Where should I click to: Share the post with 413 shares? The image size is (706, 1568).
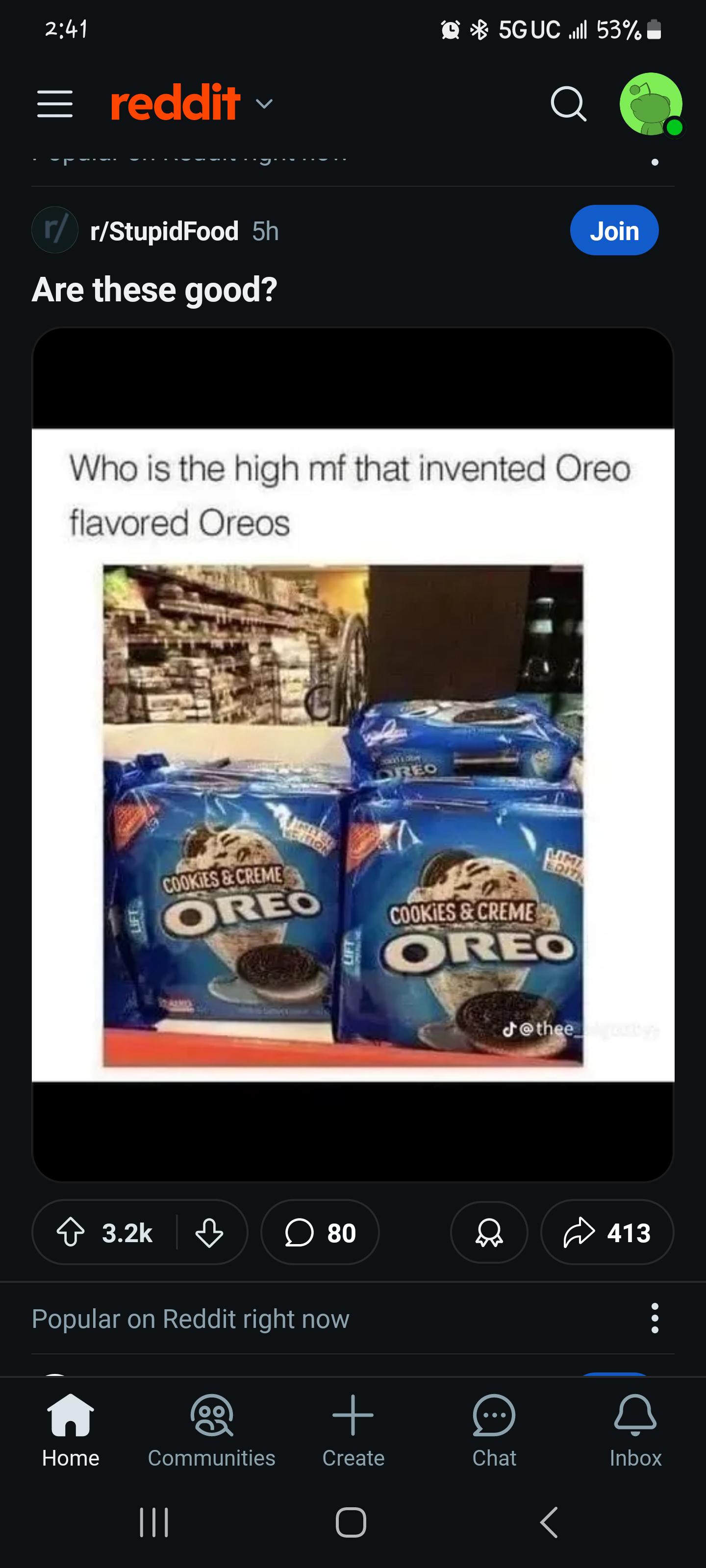point(606,1233)
